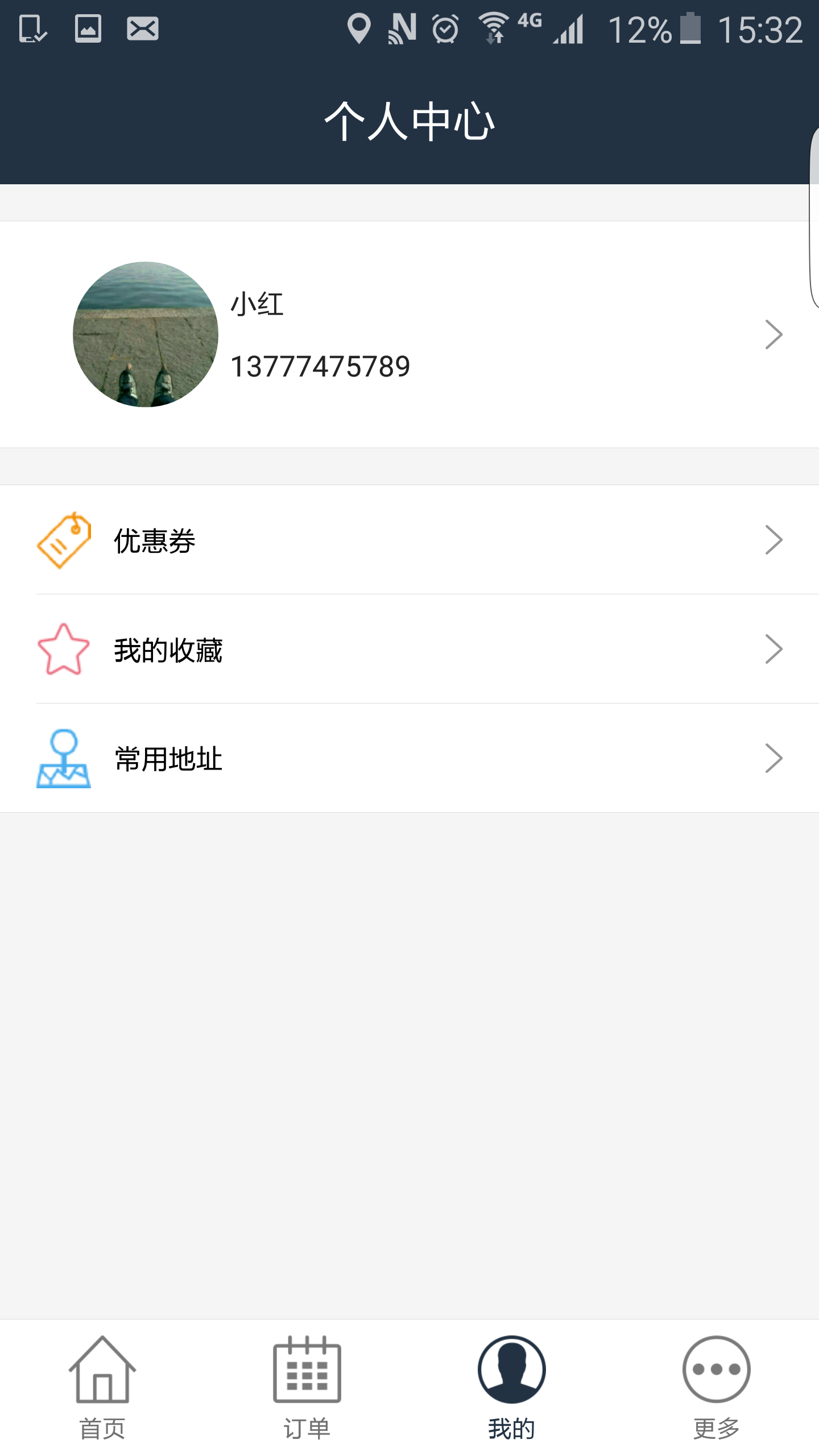The width and height of the screenshot is (819, 1456).
Task: Open 小红's profile details row
Action: coord(409,334)
